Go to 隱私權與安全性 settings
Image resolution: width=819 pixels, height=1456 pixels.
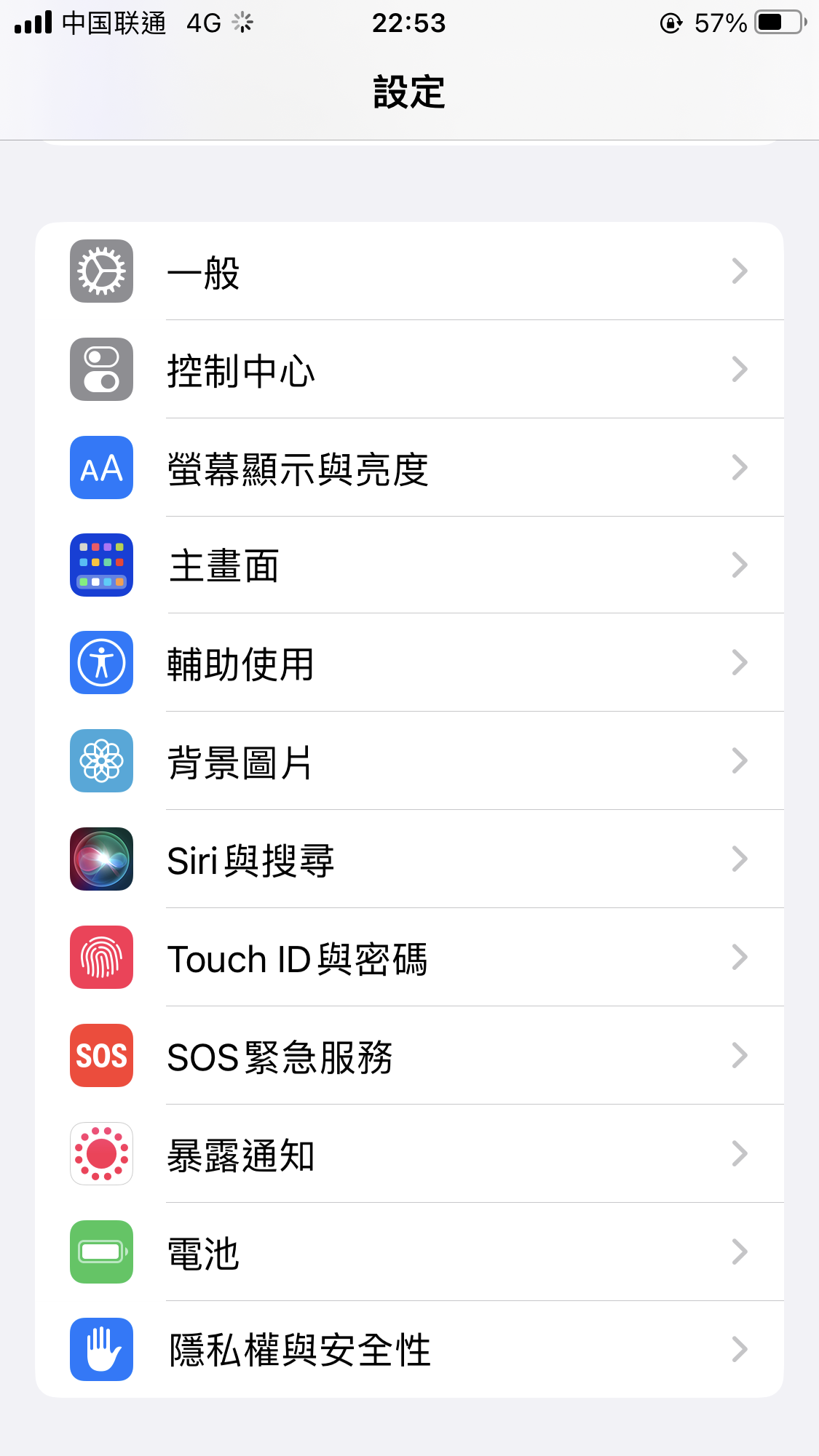pos(408,1350)
